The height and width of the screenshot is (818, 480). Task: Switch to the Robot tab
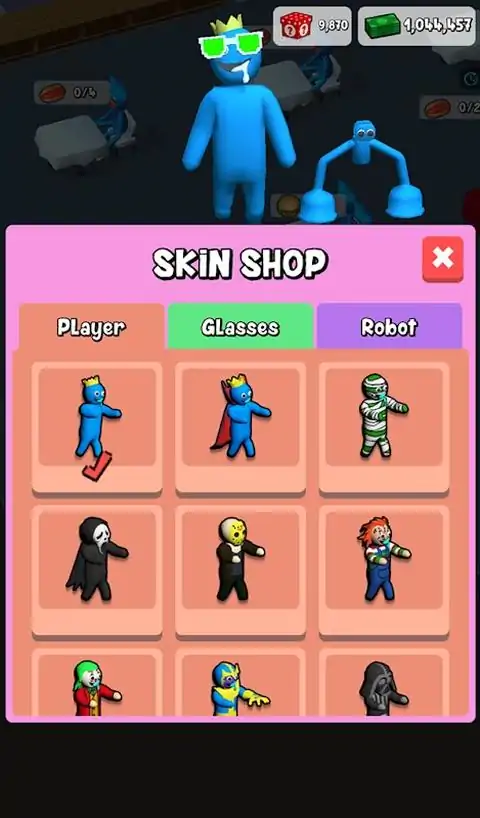tap(389, 327)
